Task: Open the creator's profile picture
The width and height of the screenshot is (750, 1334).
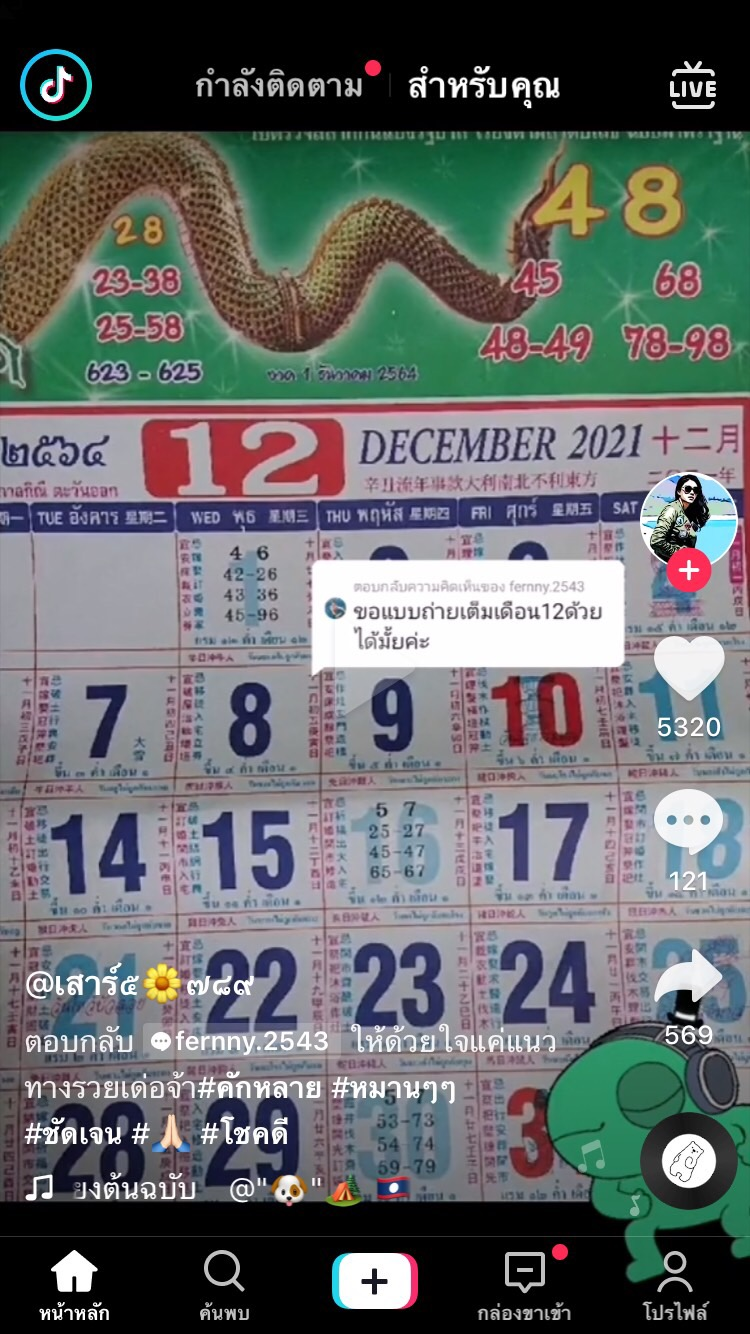Action: click(688, 519)
